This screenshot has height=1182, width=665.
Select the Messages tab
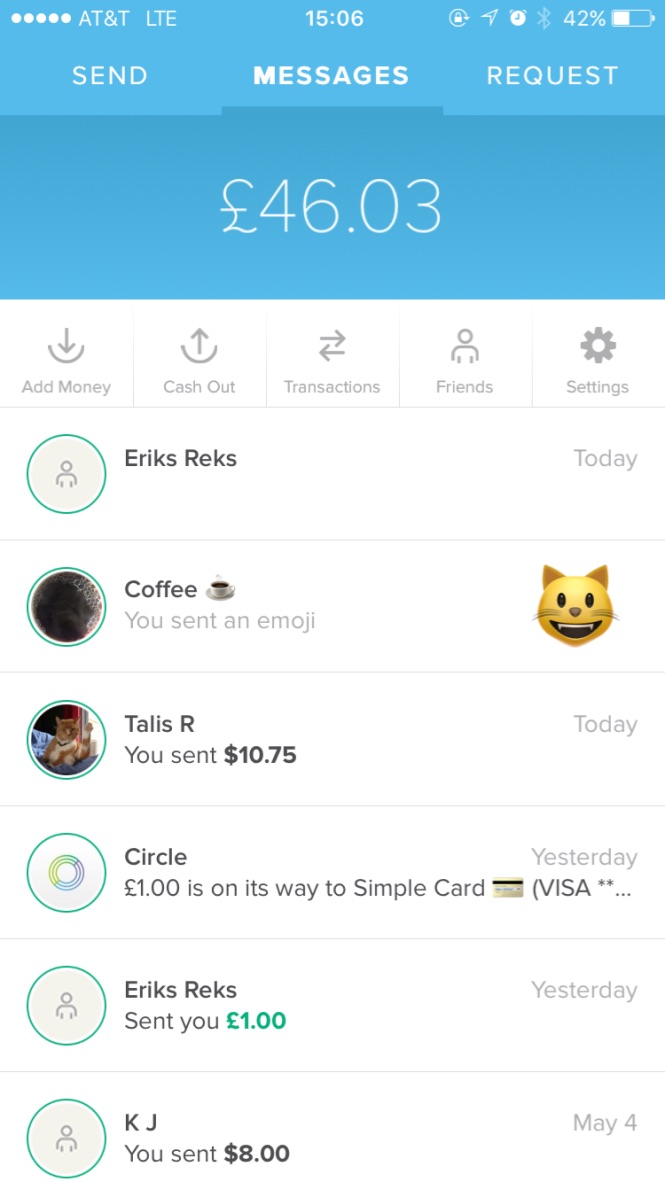(332, 76)
